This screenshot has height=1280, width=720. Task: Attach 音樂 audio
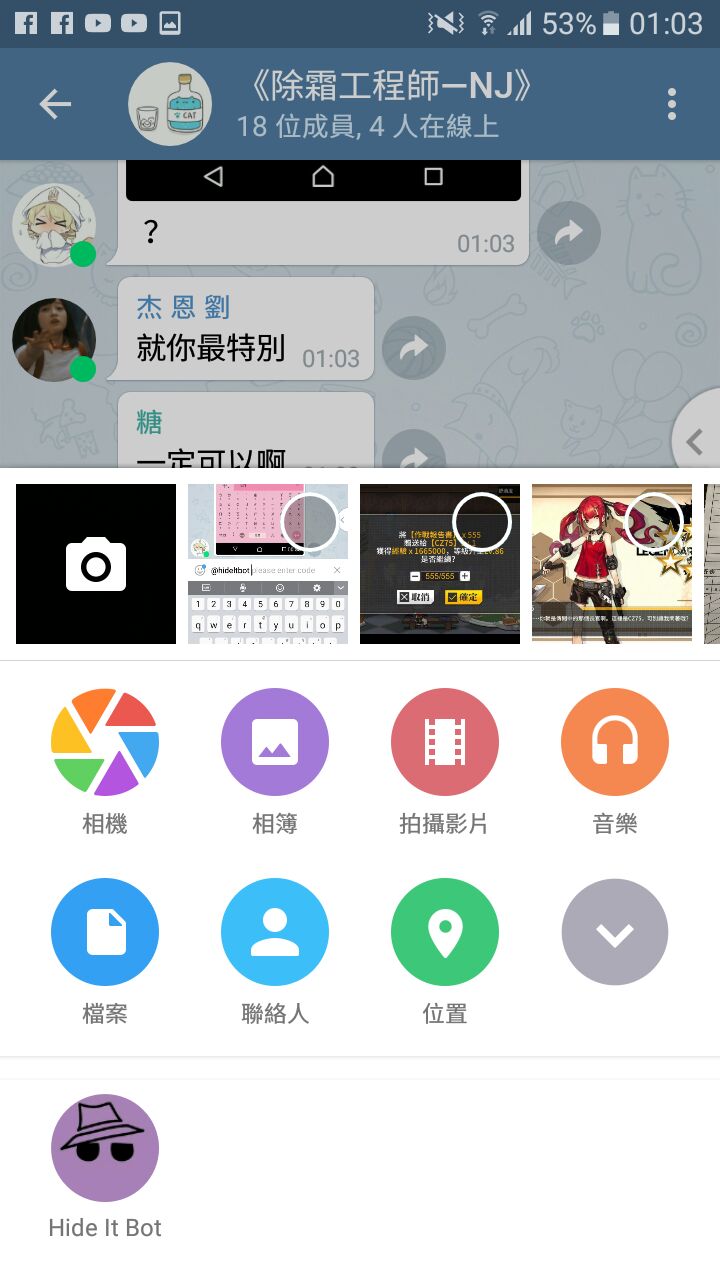pos(615,742)
